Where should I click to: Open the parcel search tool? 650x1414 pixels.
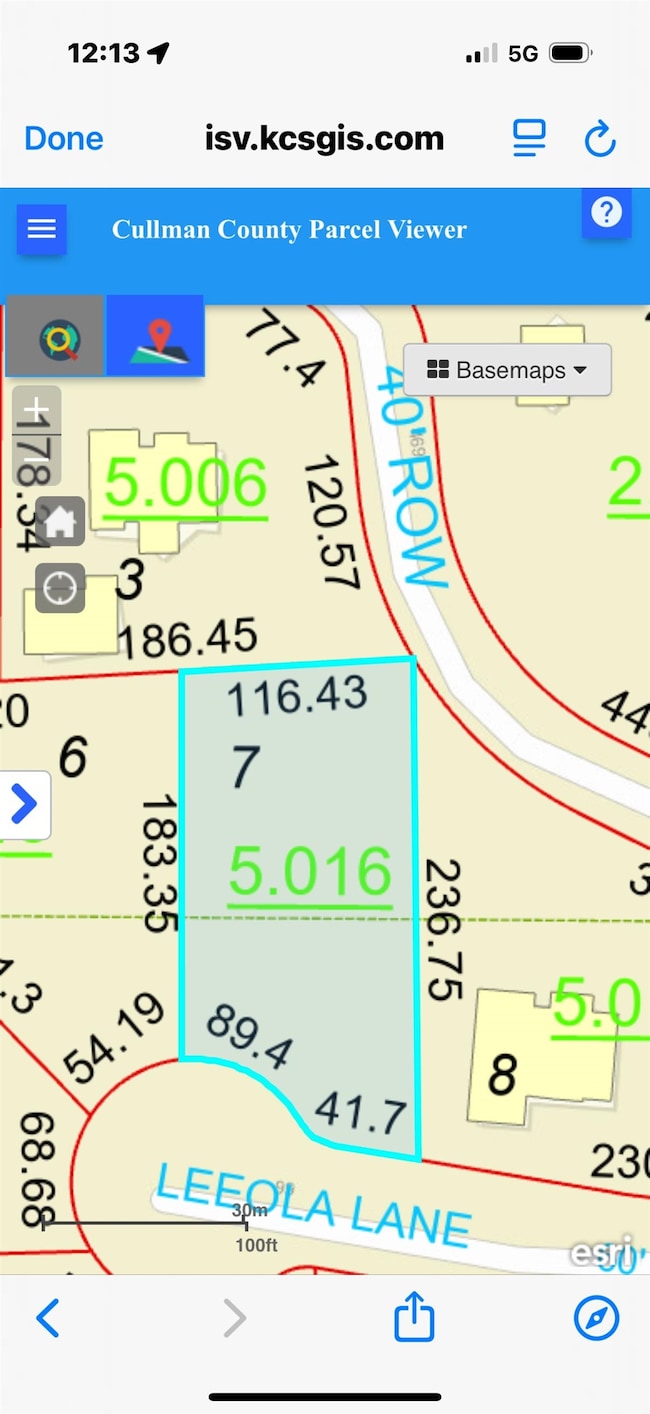56,336
